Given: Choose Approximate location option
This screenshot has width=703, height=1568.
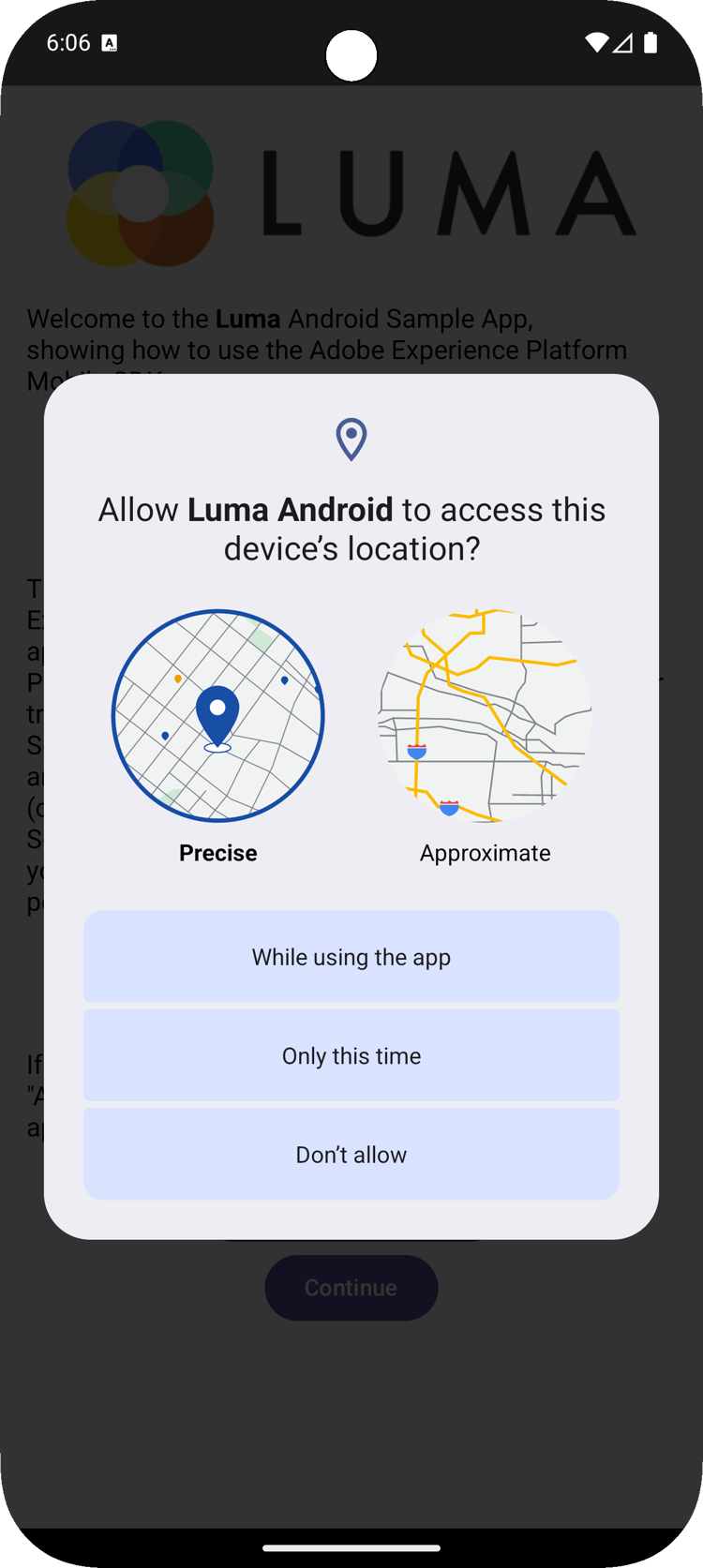Looking at the screenshot, I should pyautogui.click(x=485, y=717).
